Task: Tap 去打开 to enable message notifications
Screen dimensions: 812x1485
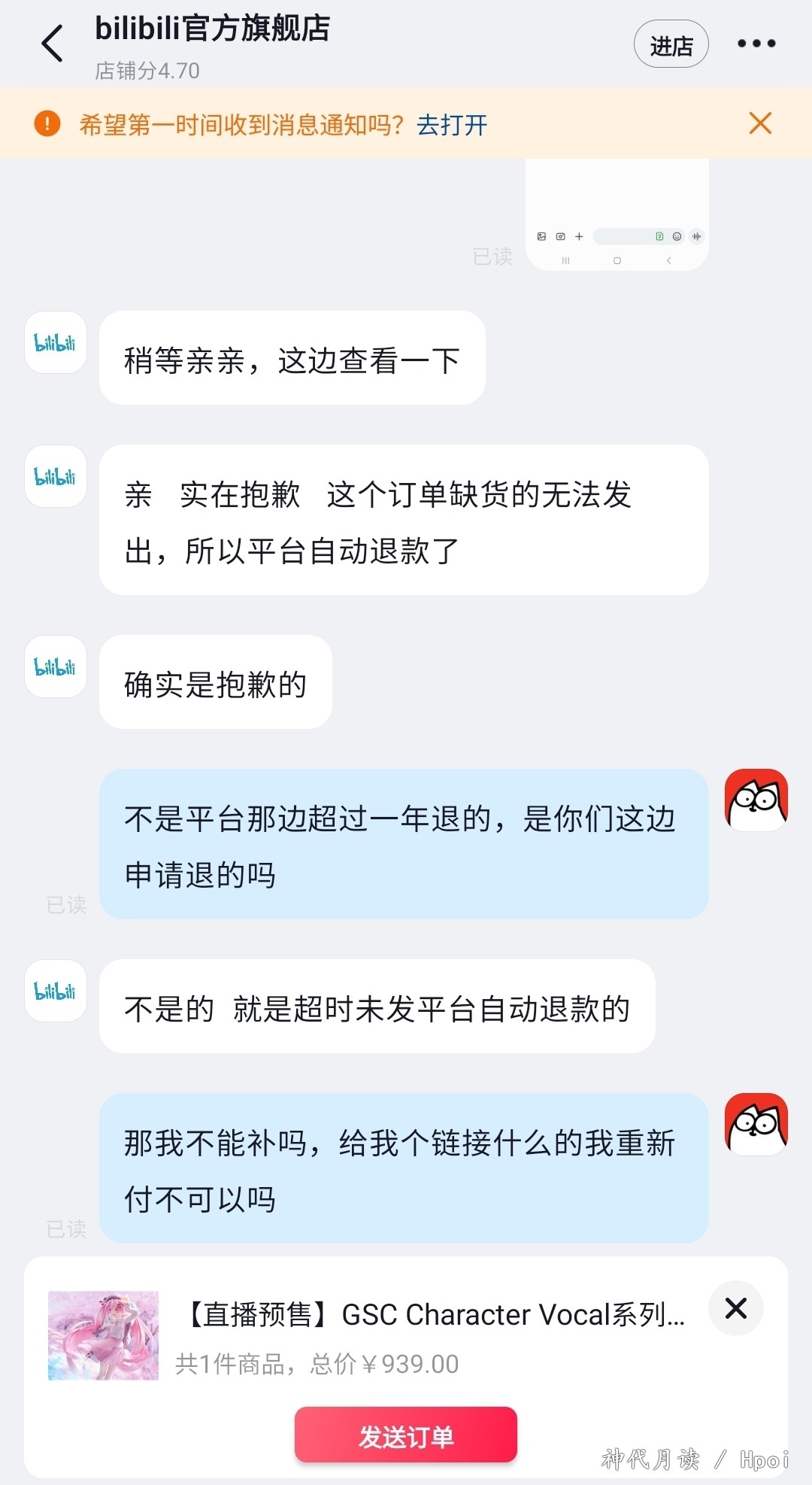Action: 452,124
